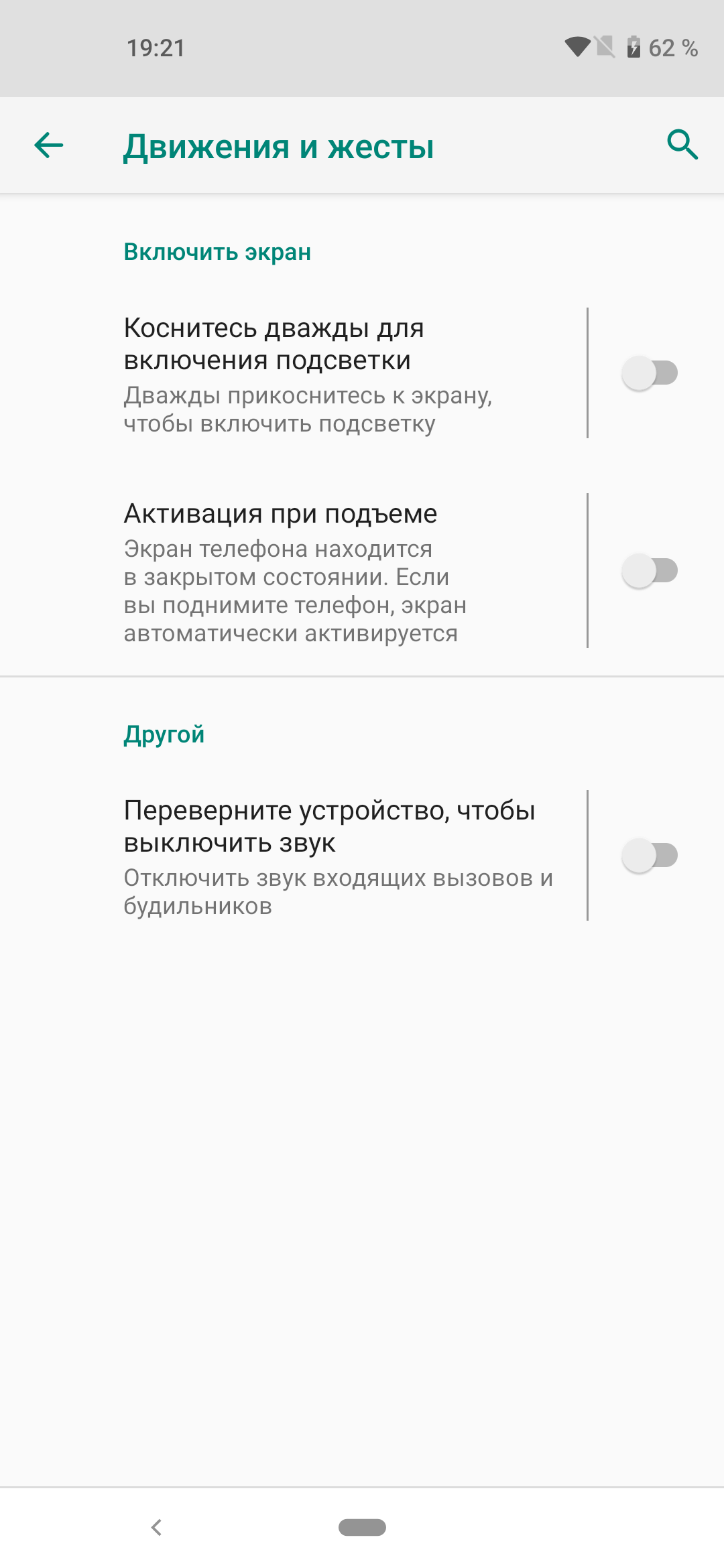Open the Коснитесь дважды для включения подсветки row
Image resolution: width=724 pixels, height=1568 pixels.
click(x=294, y=374)
